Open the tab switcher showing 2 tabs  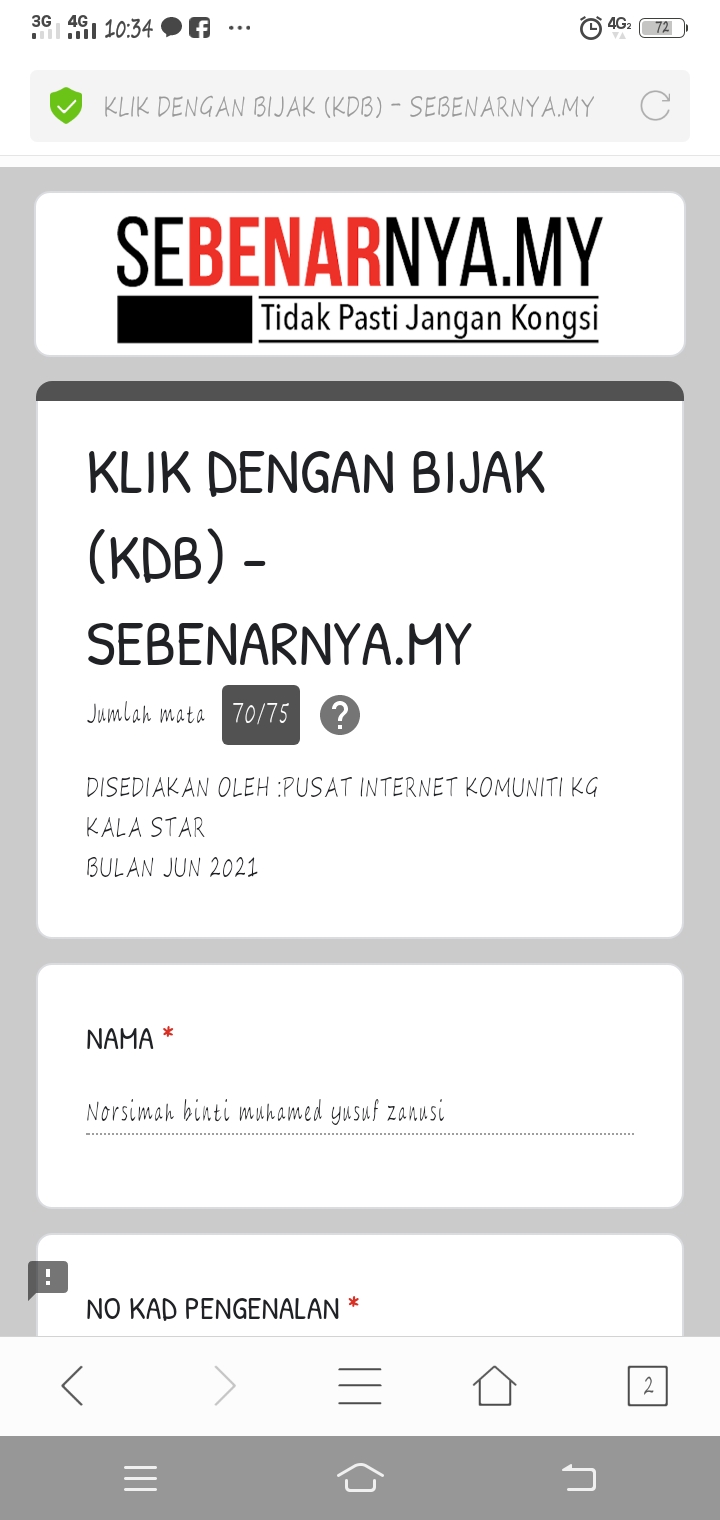pyautogui.click(x=648, y=1386)
